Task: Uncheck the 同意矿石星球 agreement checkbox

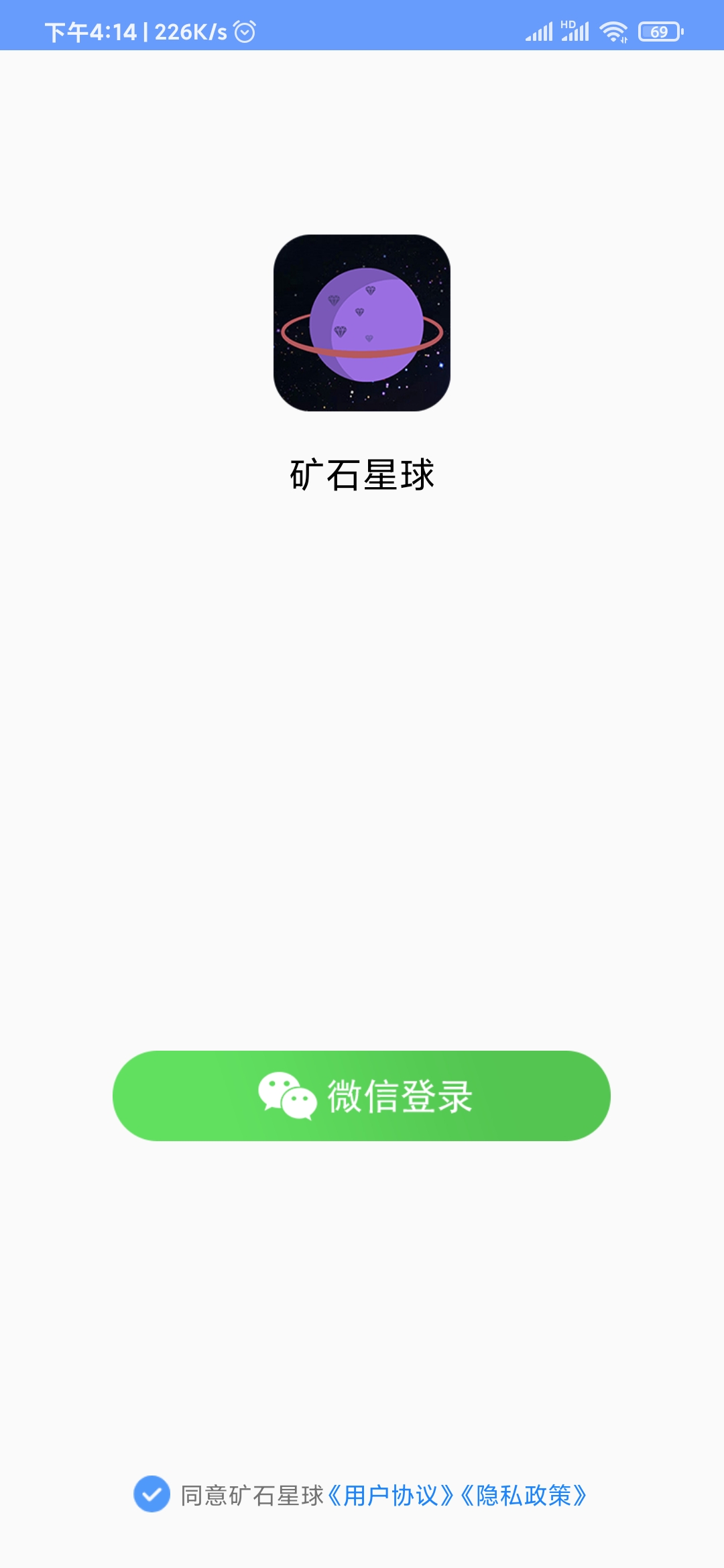Action: (152, 1494)
